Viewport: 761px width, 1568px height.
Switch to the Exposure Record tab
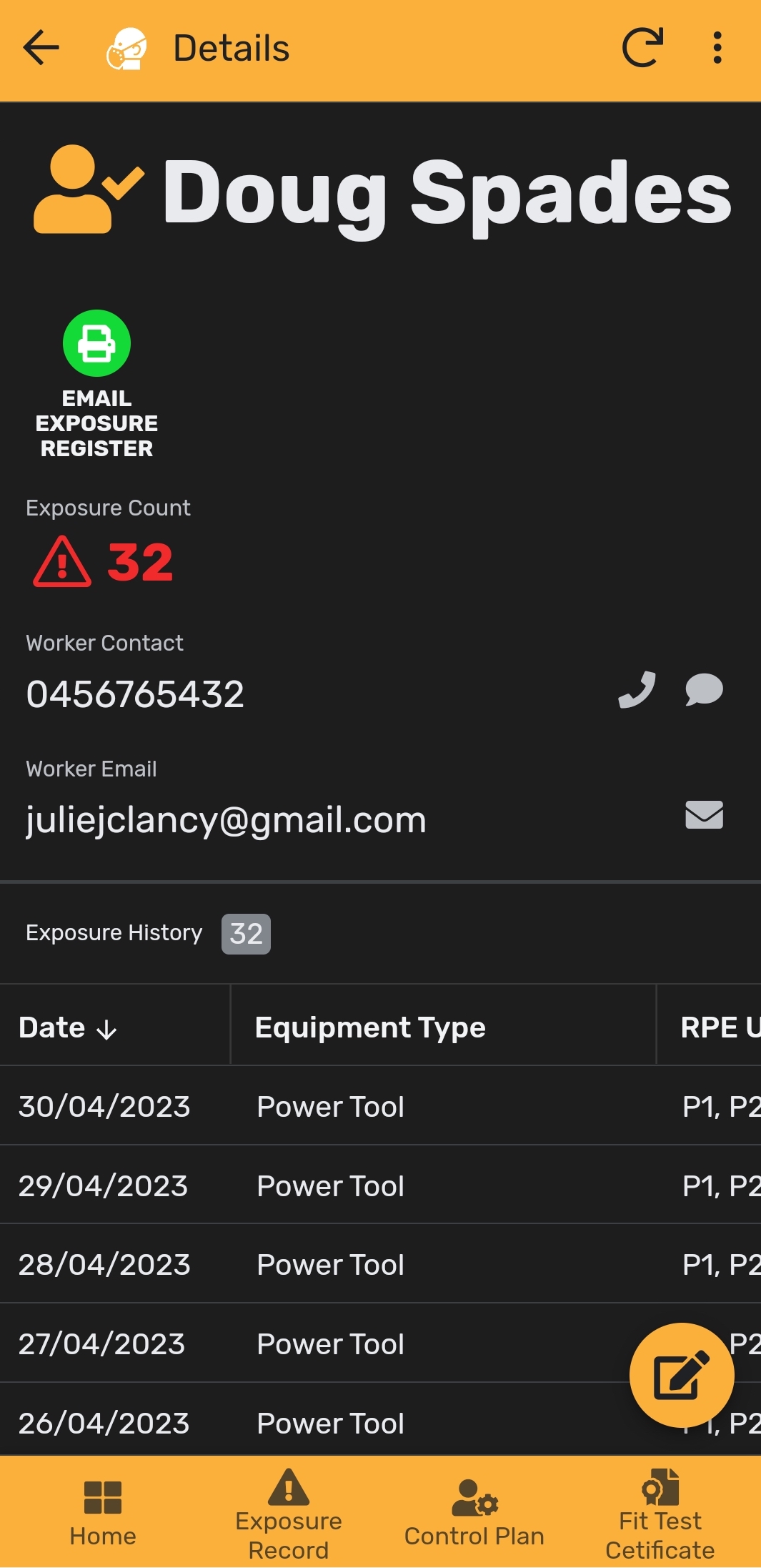pyautogui.click(x=289, y=1512)
